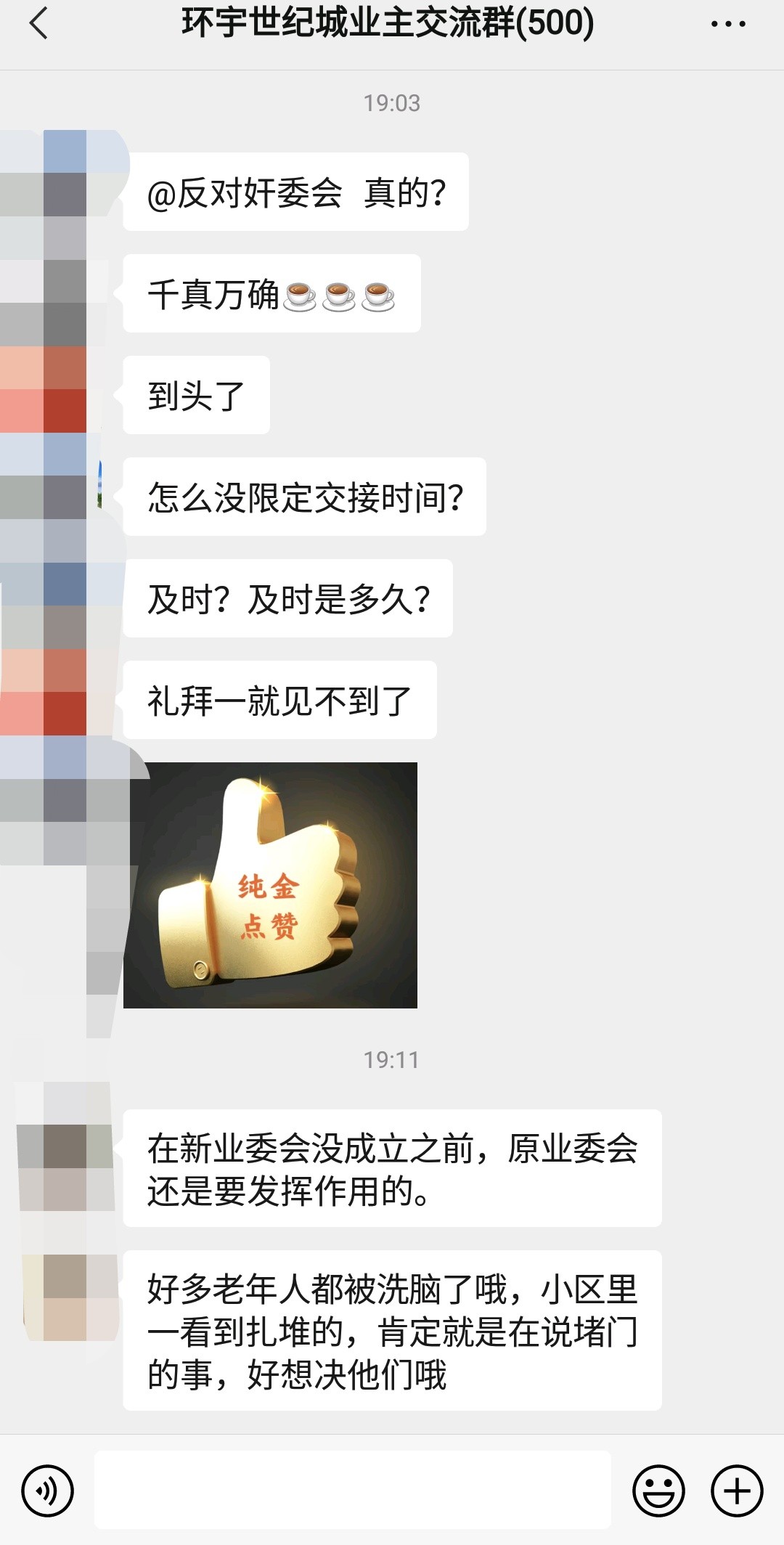This screenshot has width=784, height=1545.
Task: Focus the message text field
Action: tap(352, 1490)
